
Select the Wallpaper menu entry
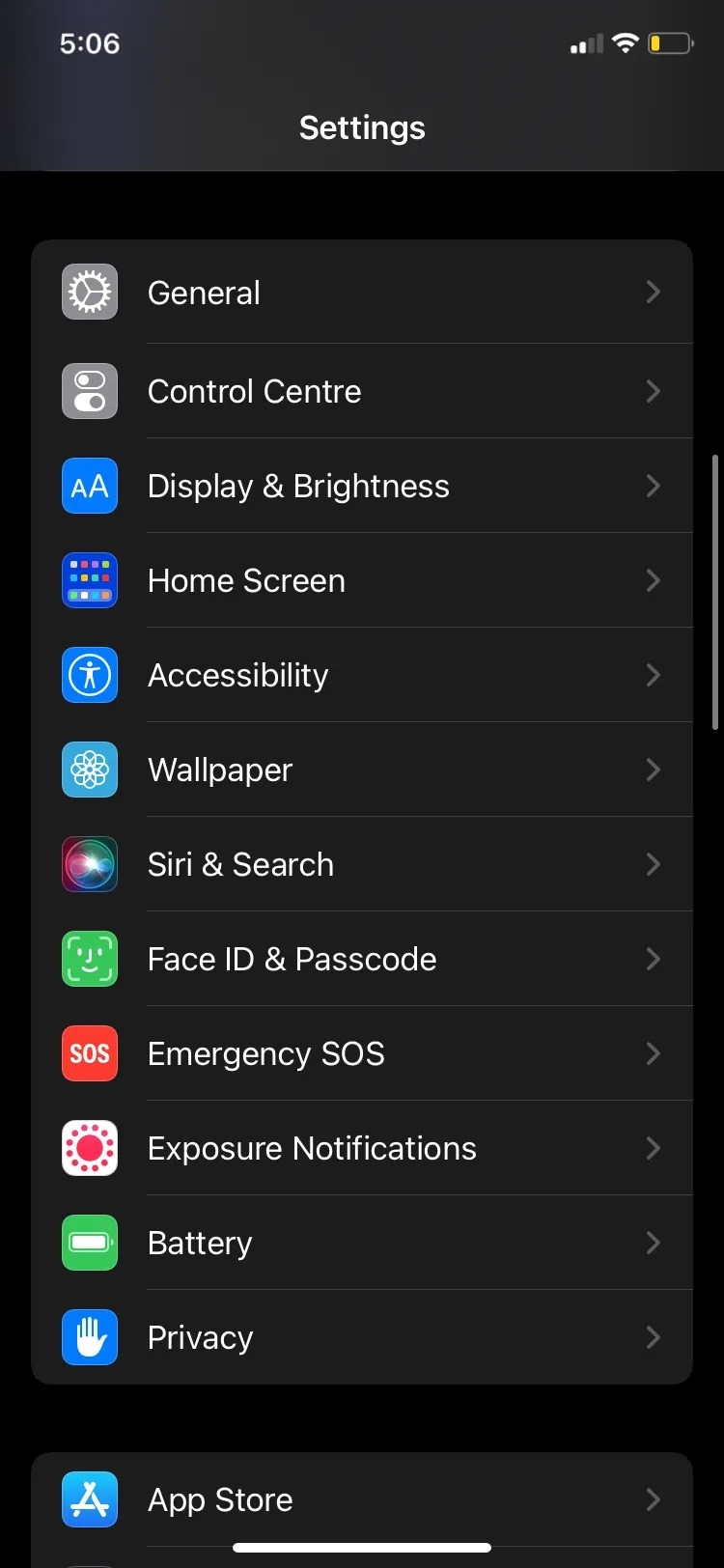(219, 770)
